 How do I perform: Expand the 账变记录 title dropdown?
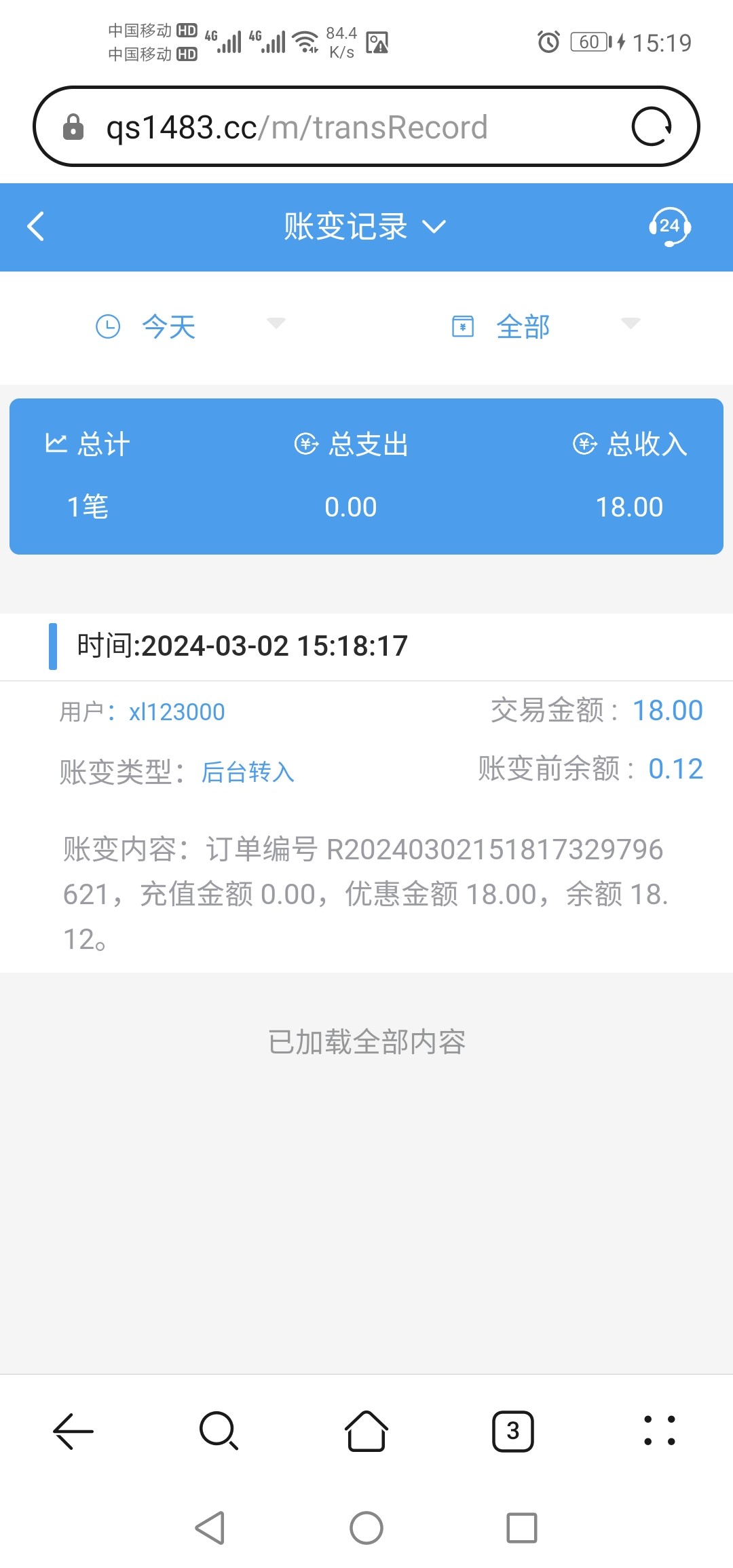(365, 227)
